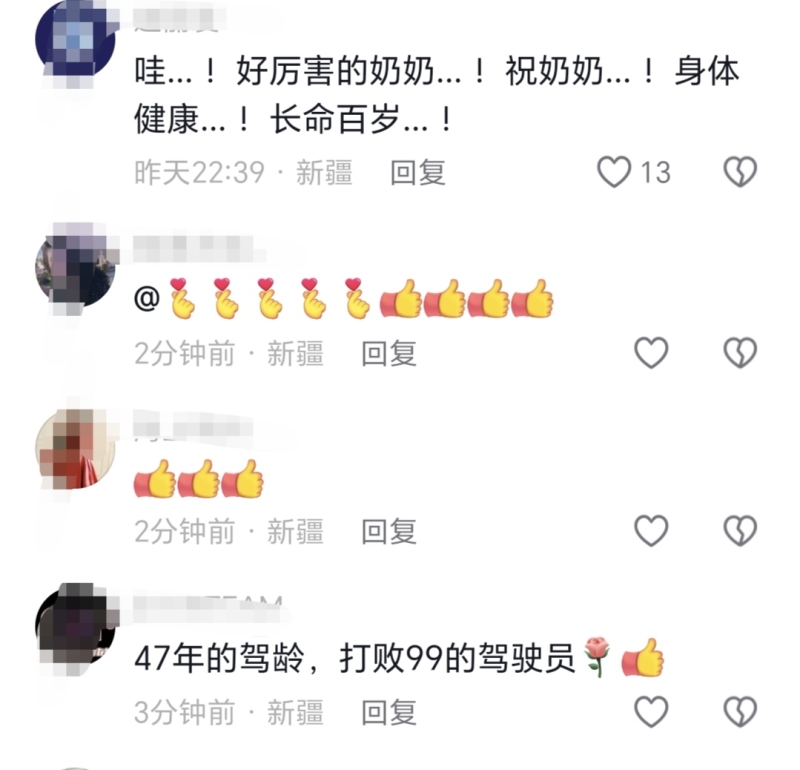
Task: Like the comment wishing 奶奶 长命百岁
Action: click(x=615, y=172)
